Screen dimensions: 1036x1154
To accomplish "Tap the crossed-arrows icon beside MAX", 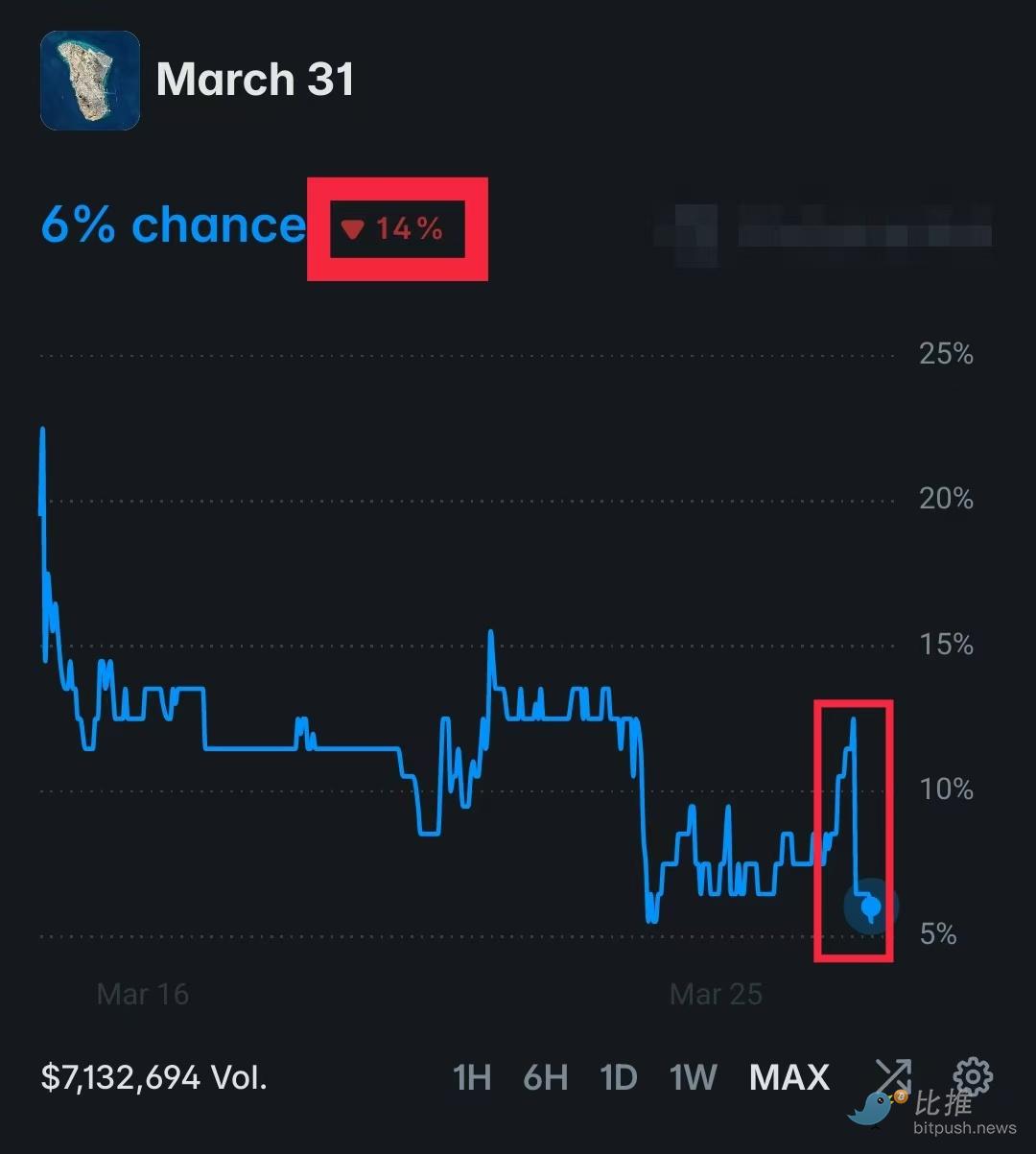I will tap(892, 1075).
